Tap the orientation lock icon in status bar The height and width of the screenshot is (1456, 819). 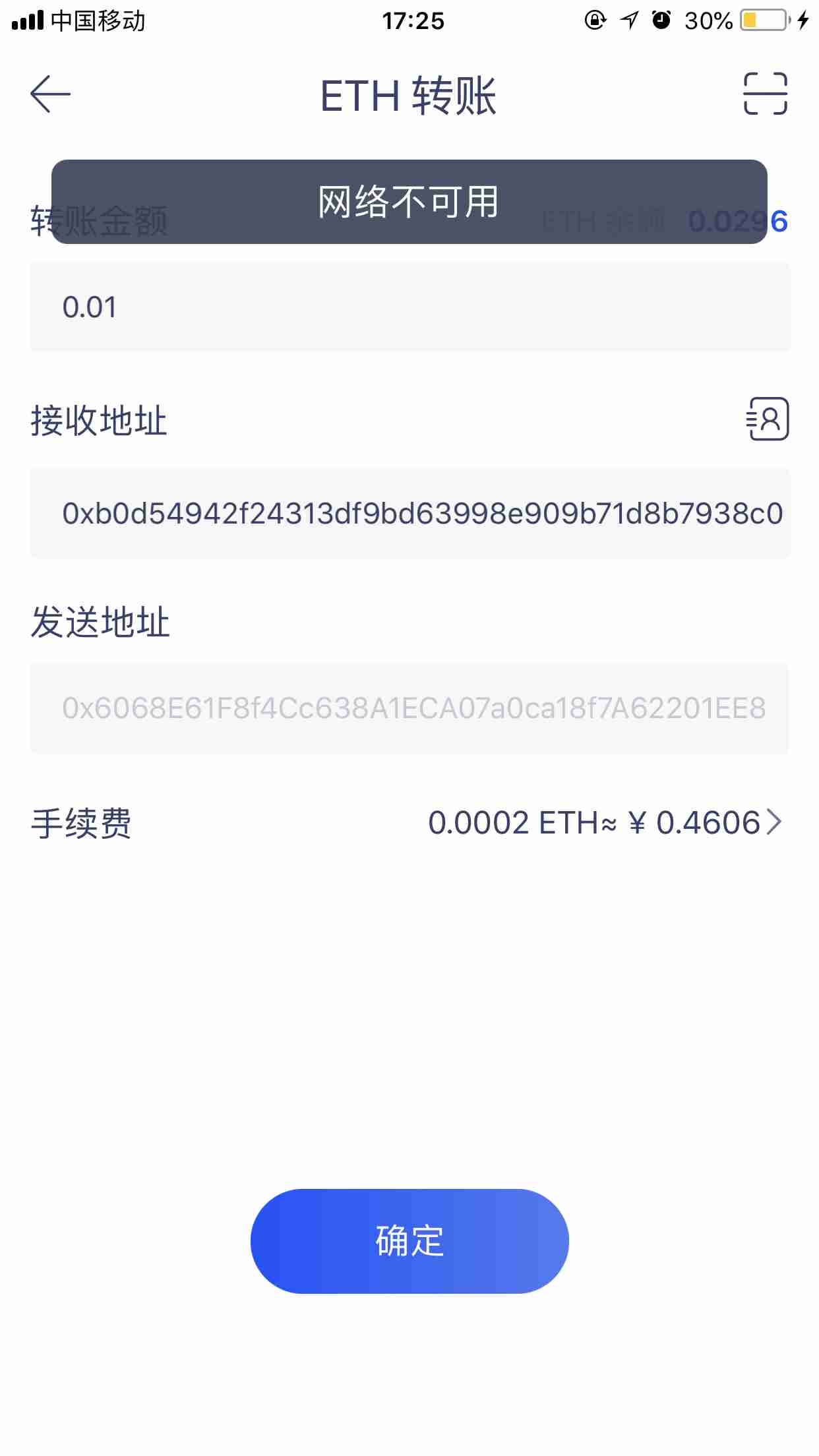(x=592, y=21)
